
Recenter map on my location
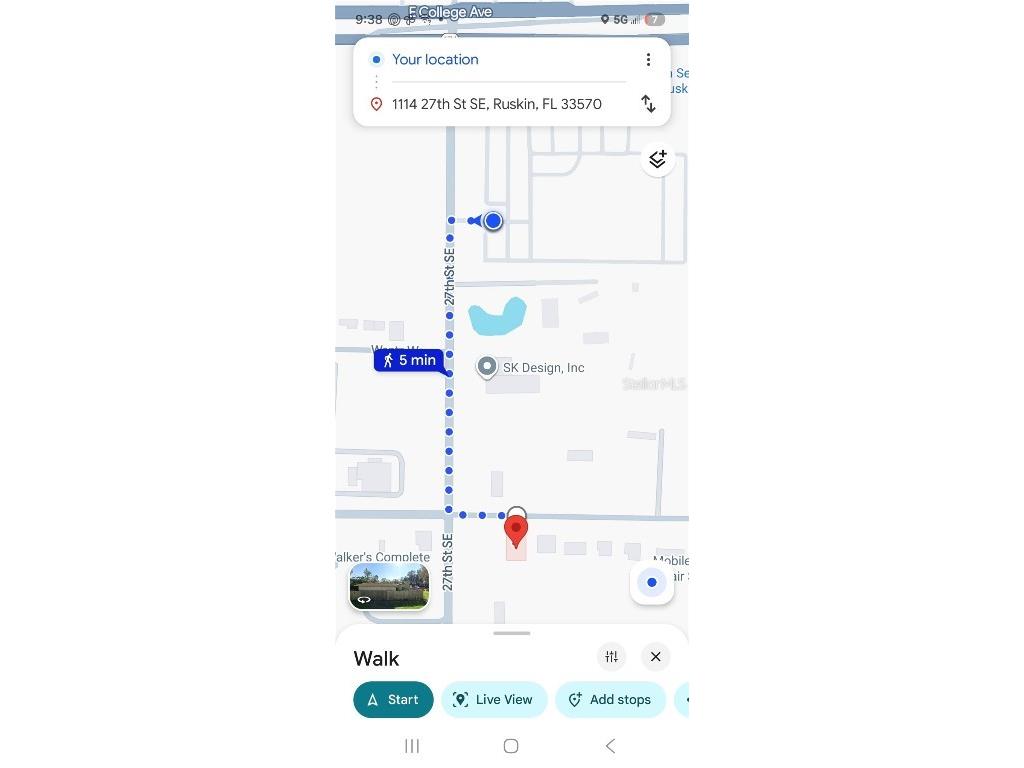click(652, 583)
